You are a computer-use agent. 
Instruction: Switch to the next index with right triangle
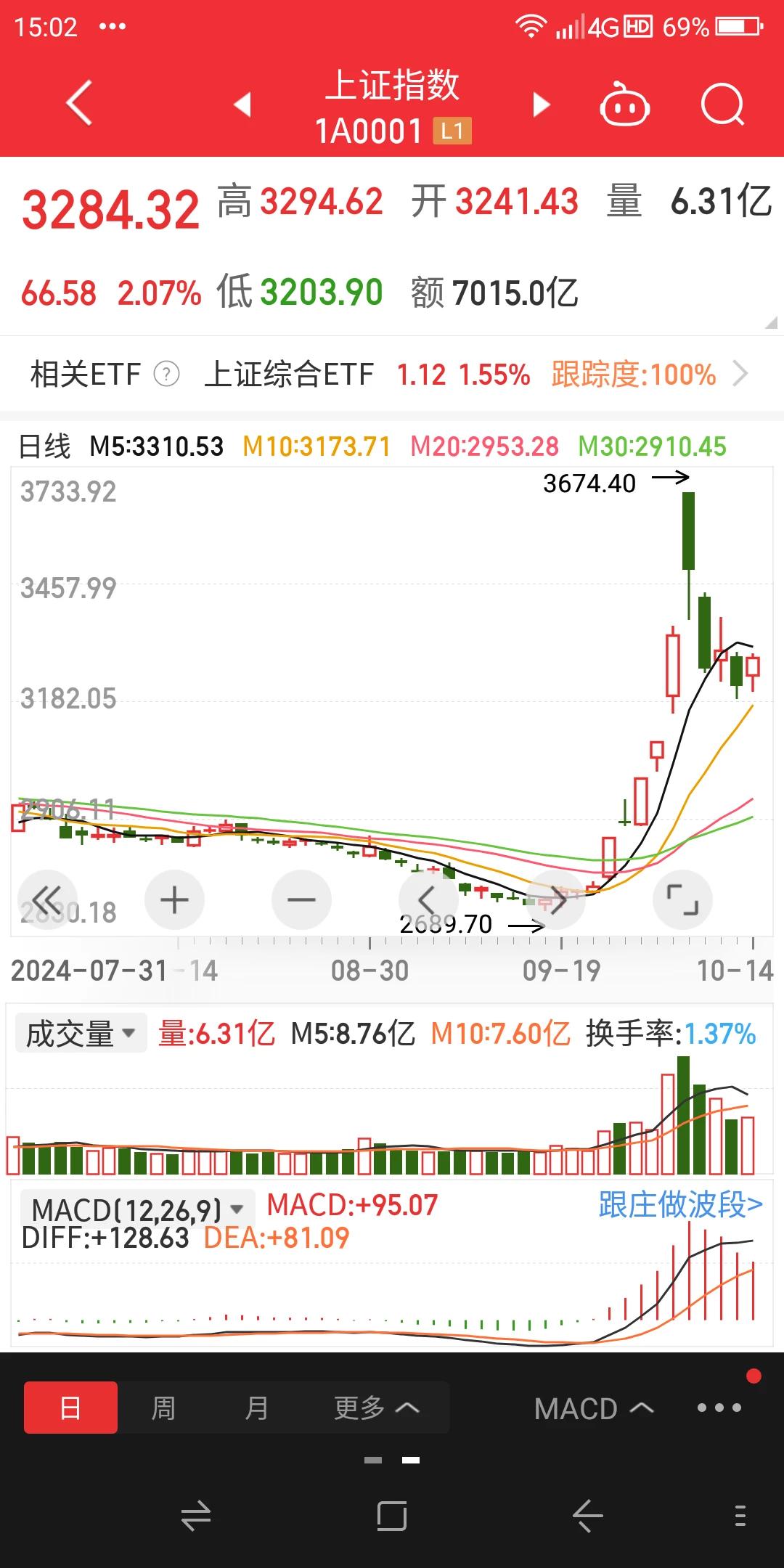click(x=541, y=105)
